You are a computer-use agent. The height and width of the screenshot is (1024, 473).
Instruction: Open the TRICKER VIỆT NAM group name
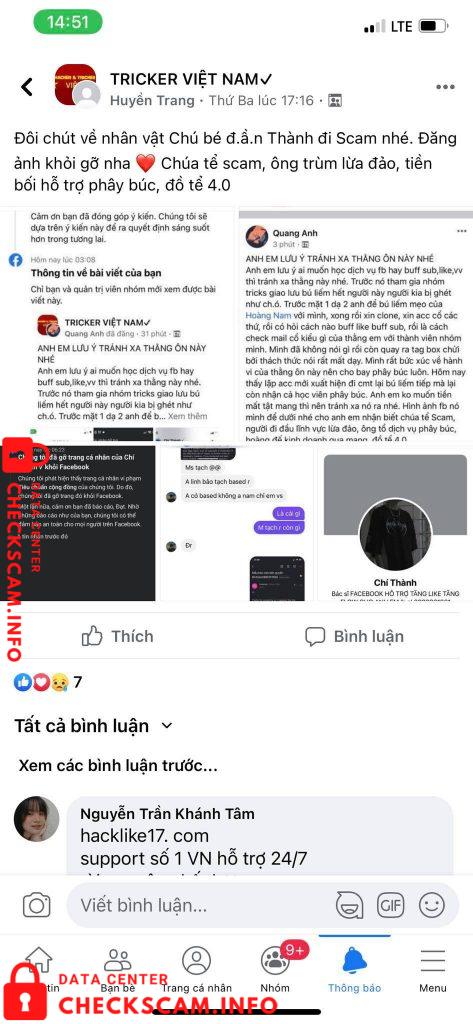pyautogui.click(x=192, y=80)
